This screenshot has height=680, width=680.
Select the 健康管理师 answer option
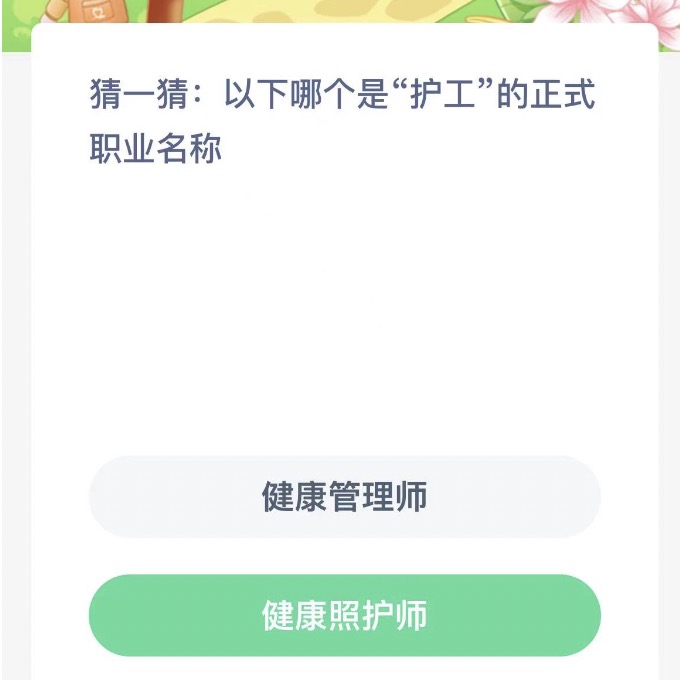point(344,497)
